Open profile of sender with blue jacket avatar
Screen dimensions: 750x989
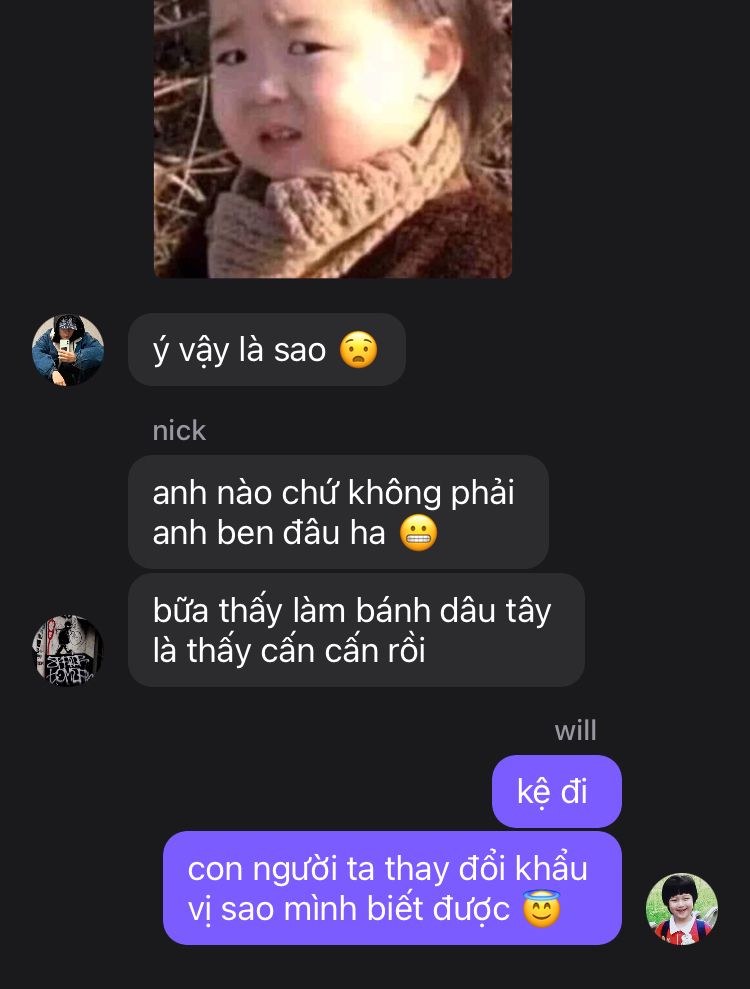pos(67,350)
